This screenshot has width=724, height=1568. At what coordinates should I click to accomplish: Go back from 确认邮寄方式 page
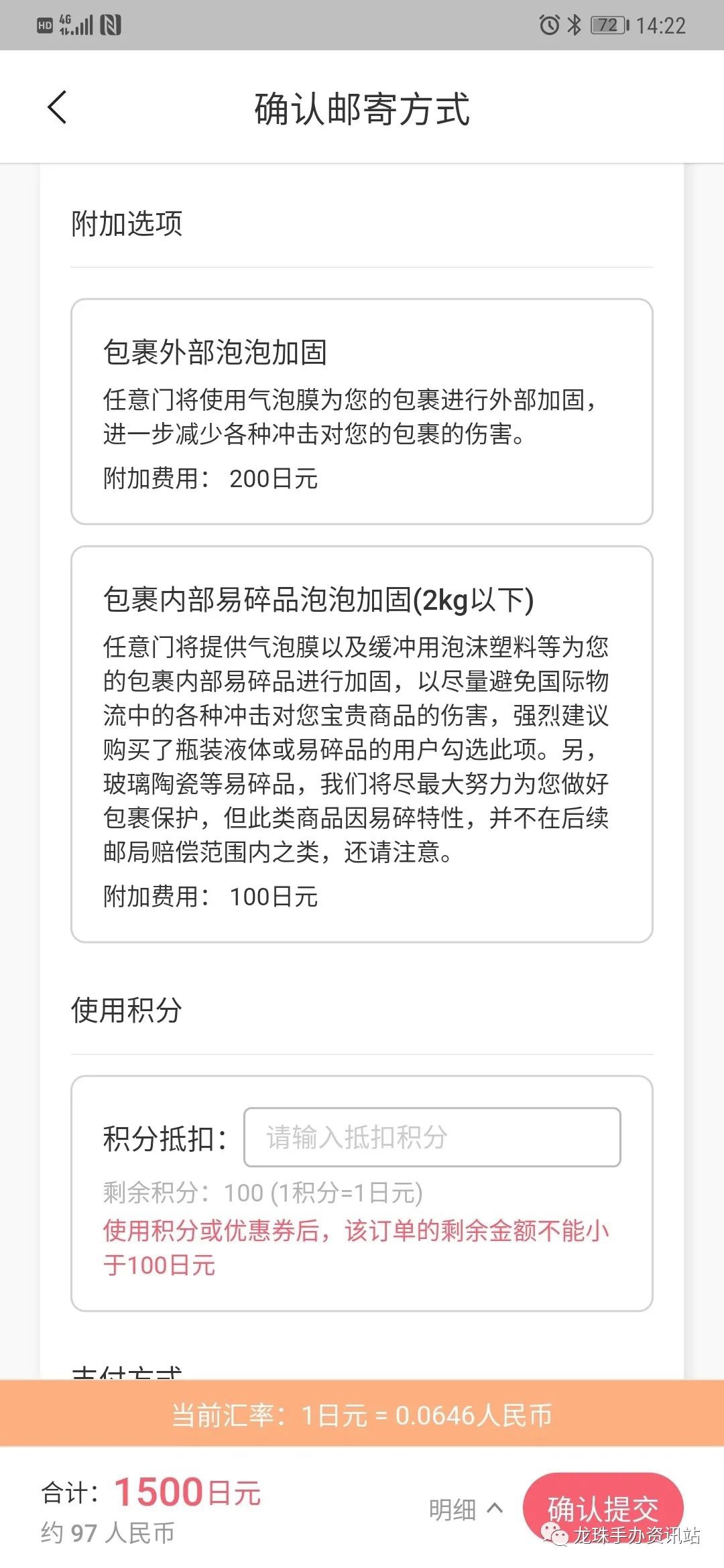point(58,107)
